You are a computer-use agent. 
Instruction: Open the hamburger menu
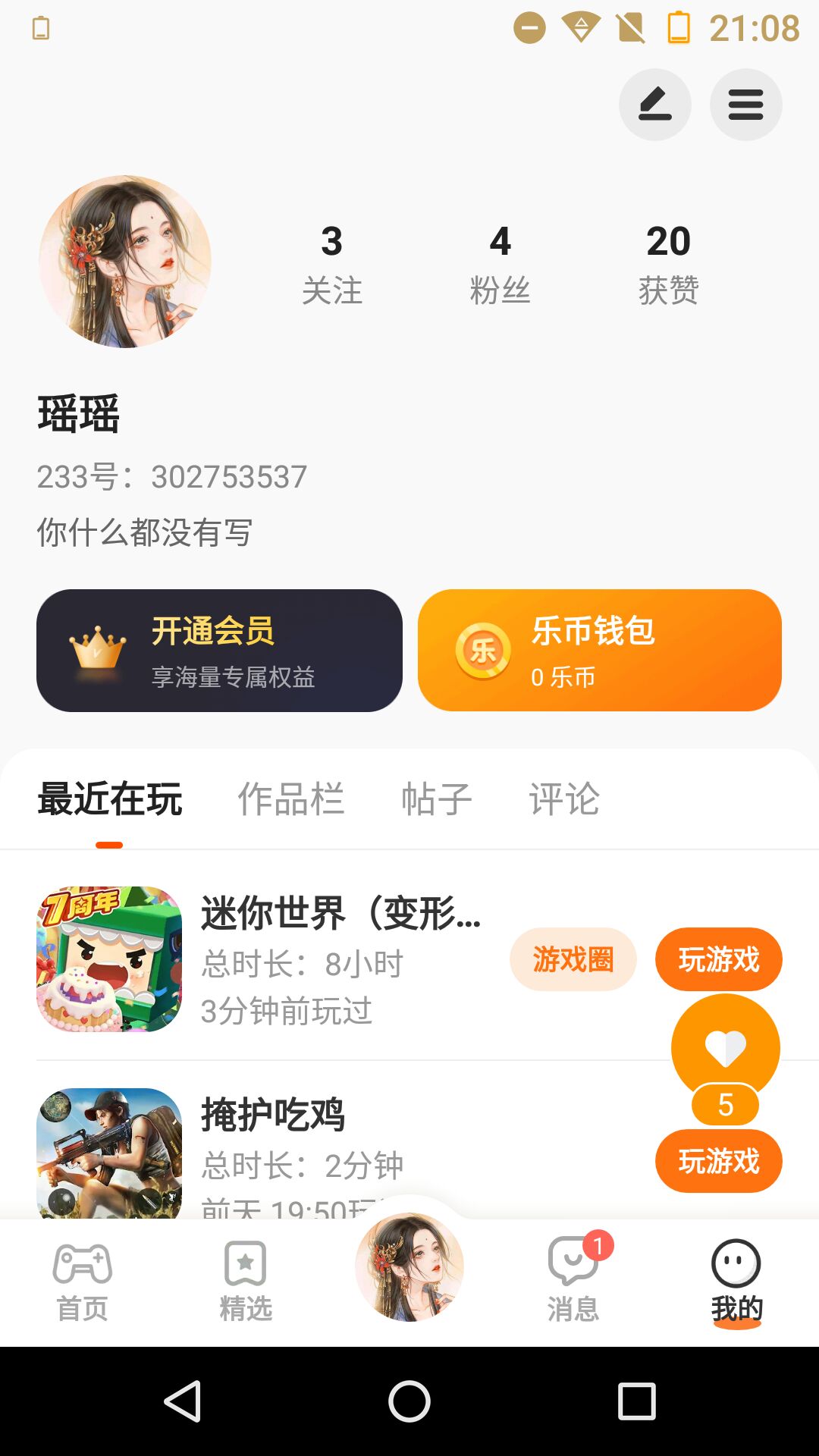click(745, 105)
